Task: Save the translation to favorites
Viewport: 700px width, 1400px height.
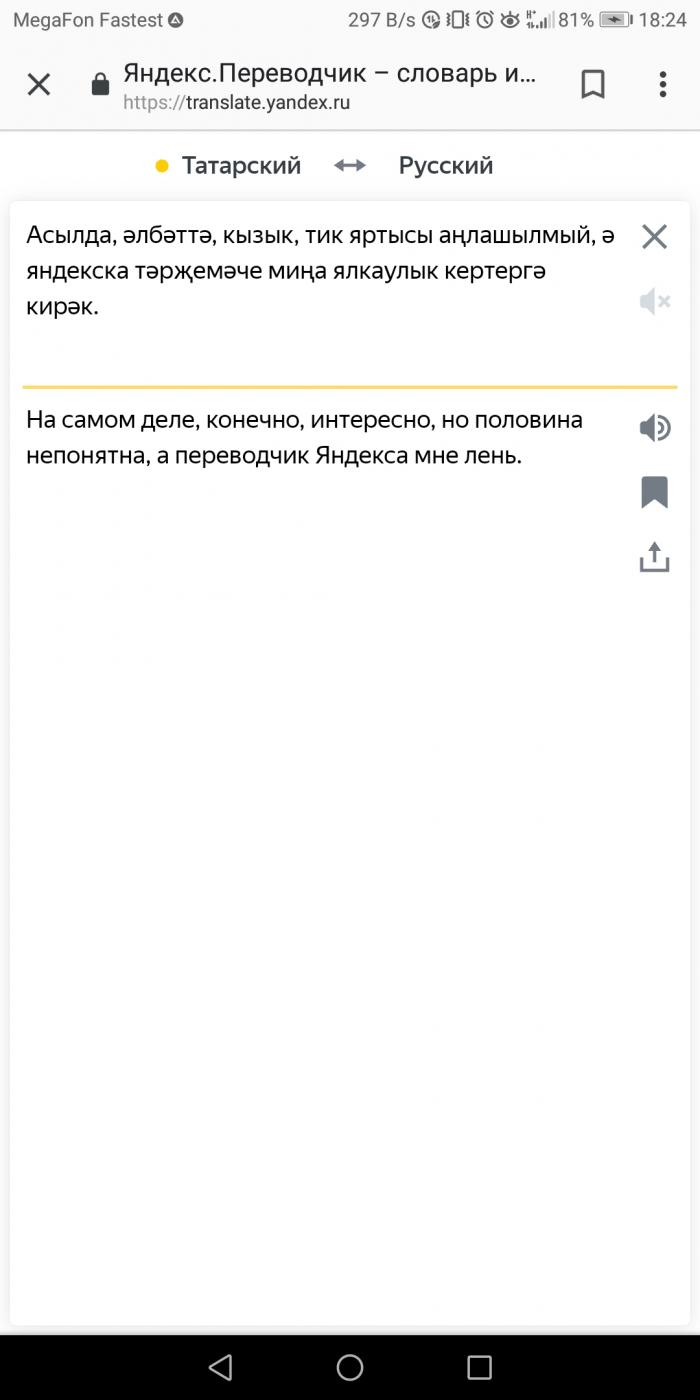Action: pos(654,492)
